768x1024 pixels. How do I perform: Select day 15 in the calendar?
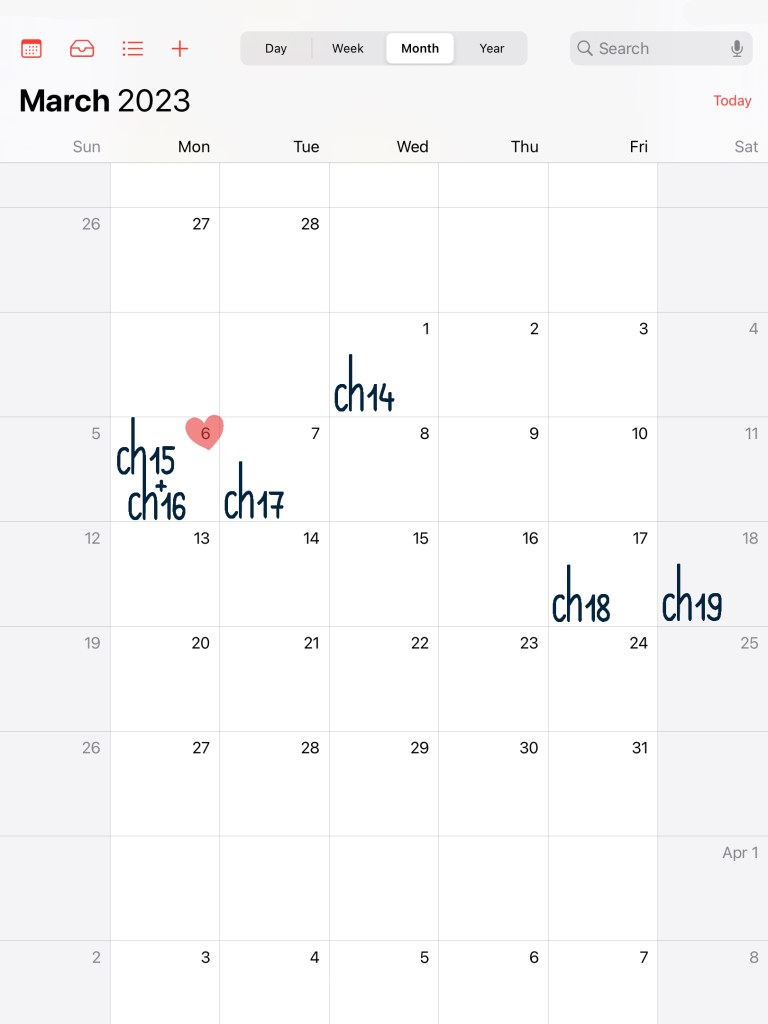click(x=384, y=574)
